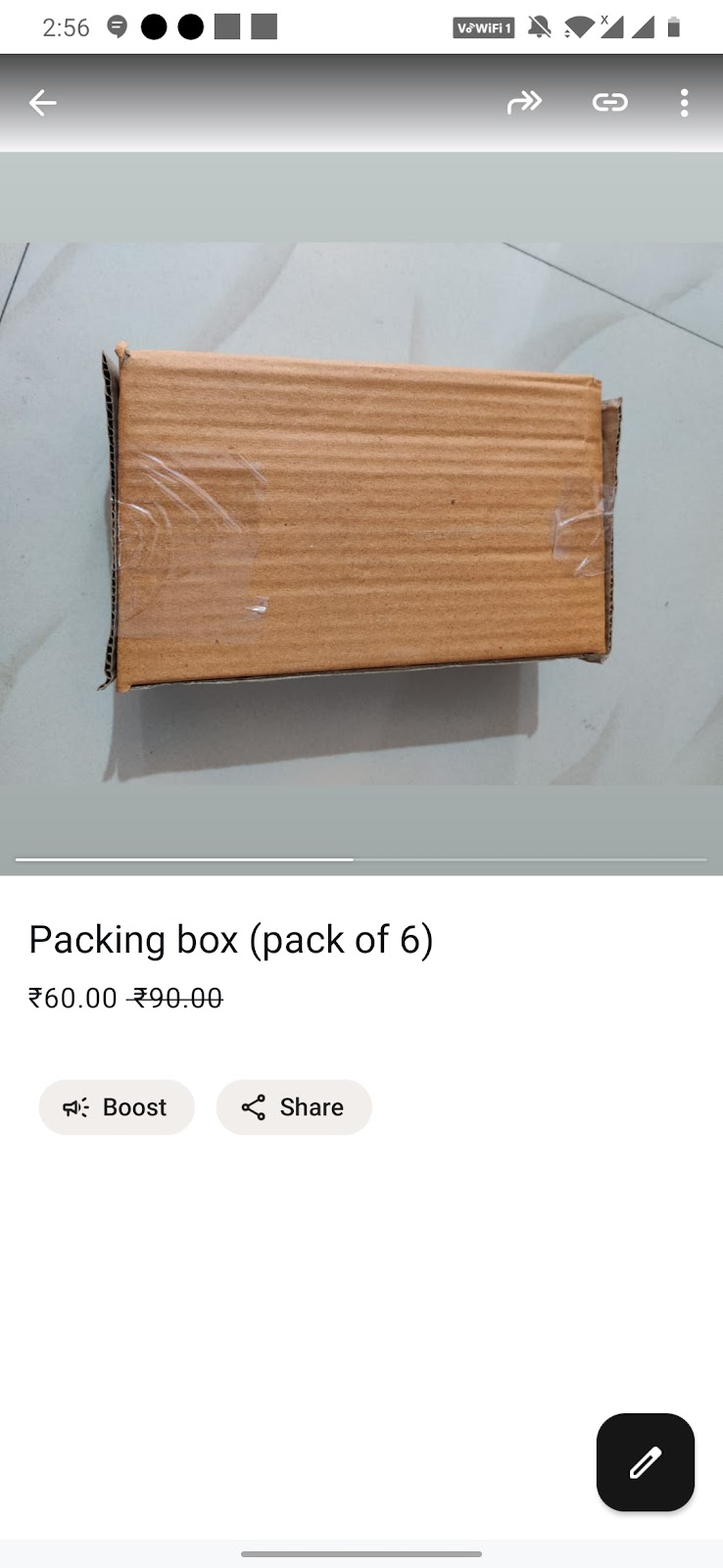Image resolution: width=723 pixels, height=1568 pixels.
Task: Tap the navigation gesture bar at the bottom
Action: click(361, 1552)
